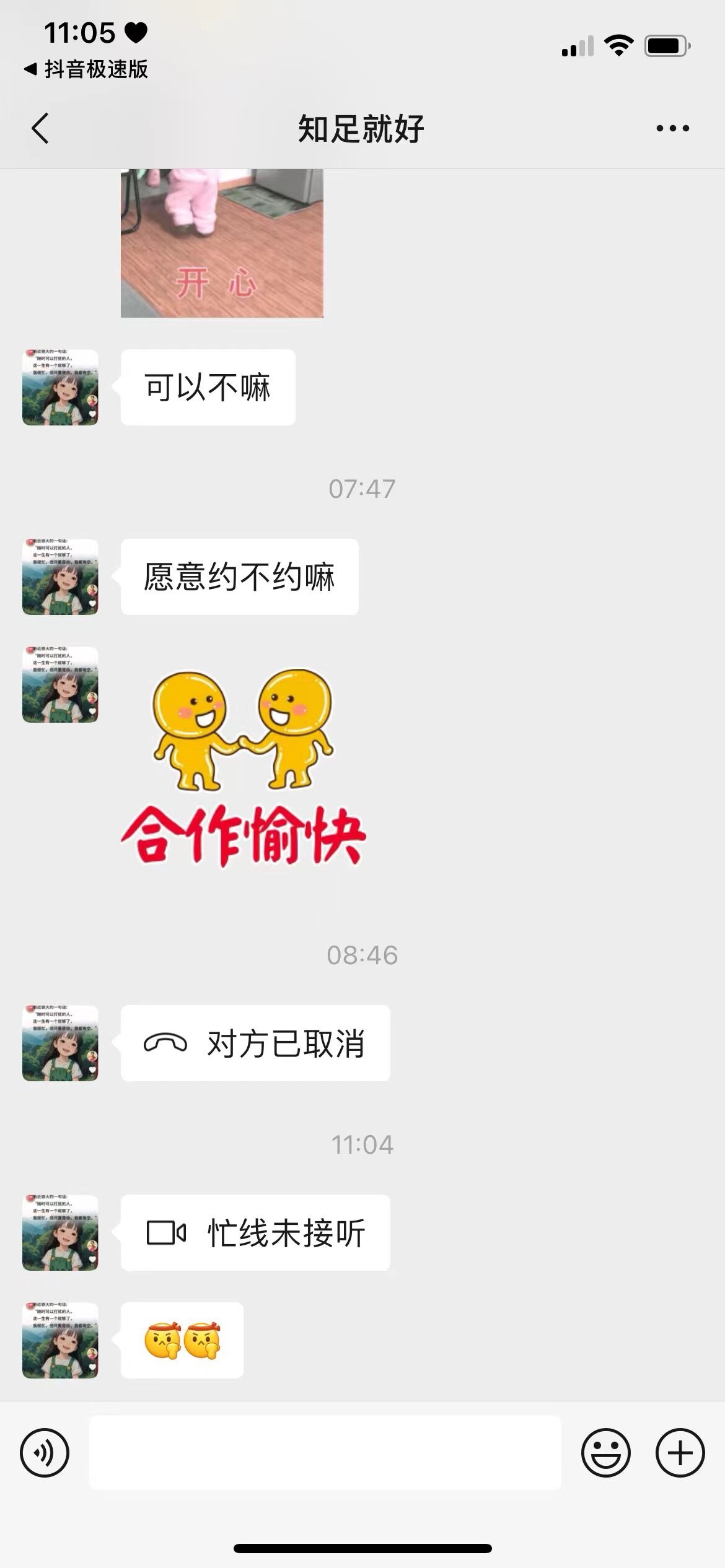Open contact avatar beside 可以不嘛
The image size is (725, 1568).
click(60, 388)
